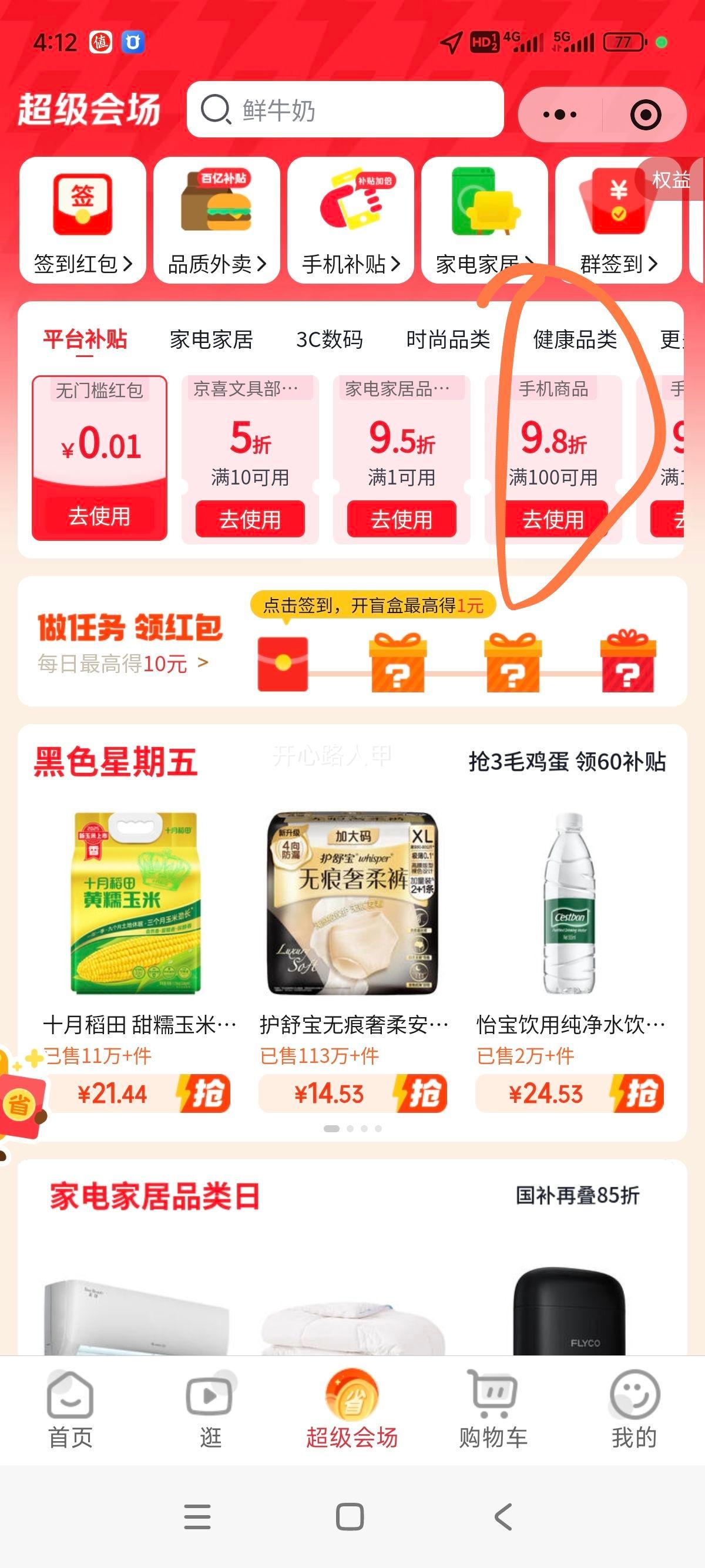Open the 签到红包 sign-in red packet icon

coord(83,207)
